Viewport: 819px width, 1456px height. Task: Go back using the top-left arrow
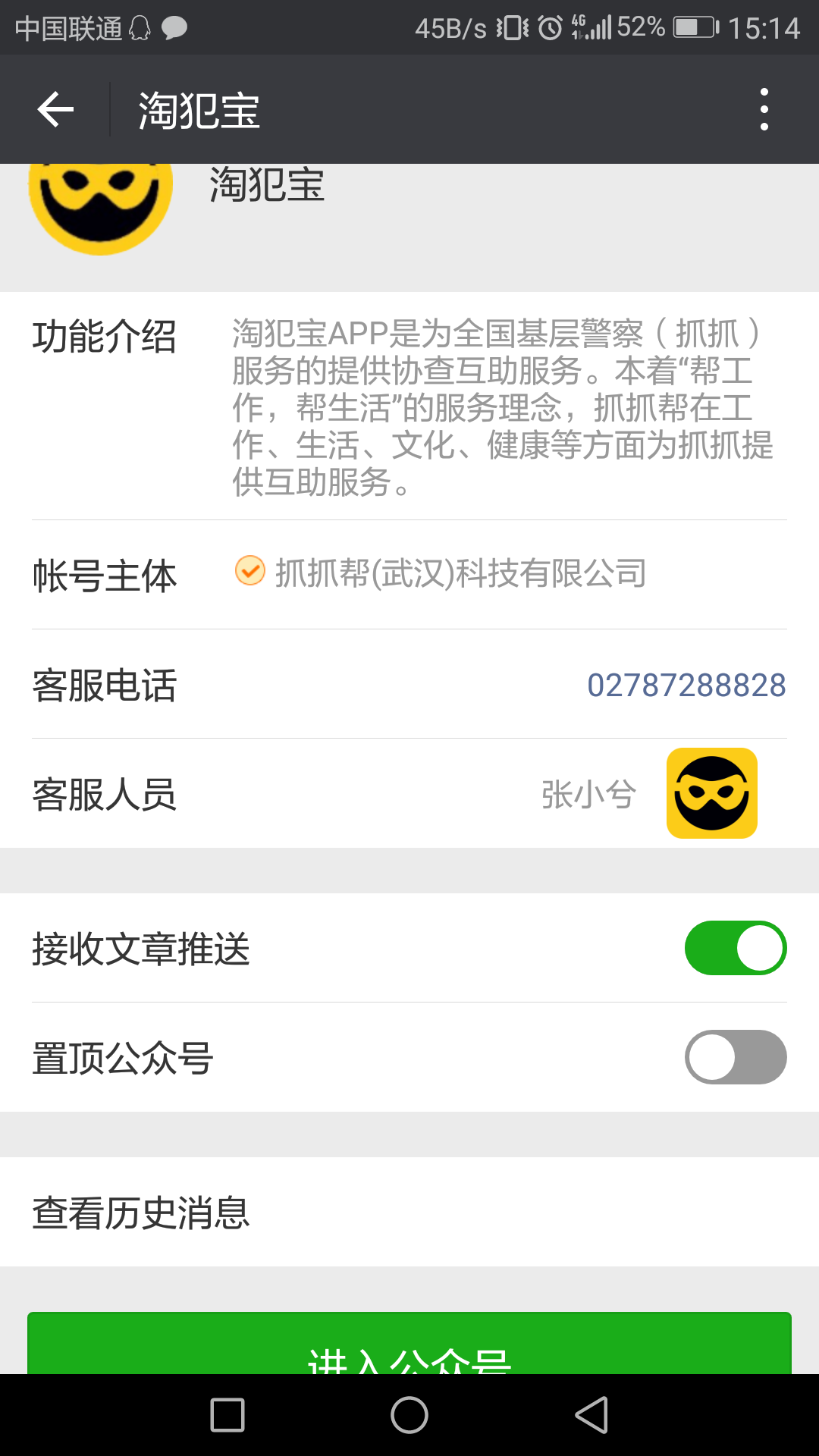coord(55,109)
